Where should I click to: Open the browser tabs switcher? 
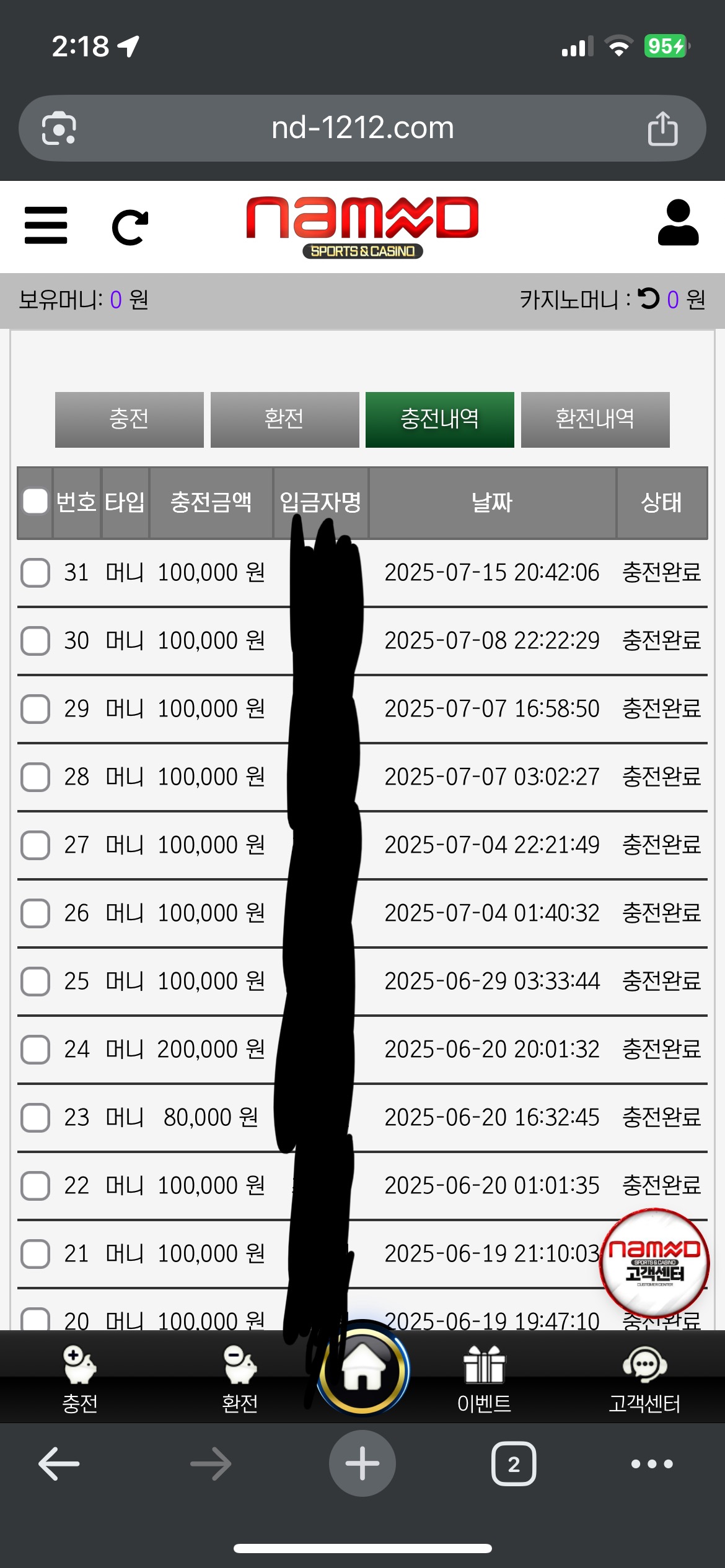point(514,1464)
